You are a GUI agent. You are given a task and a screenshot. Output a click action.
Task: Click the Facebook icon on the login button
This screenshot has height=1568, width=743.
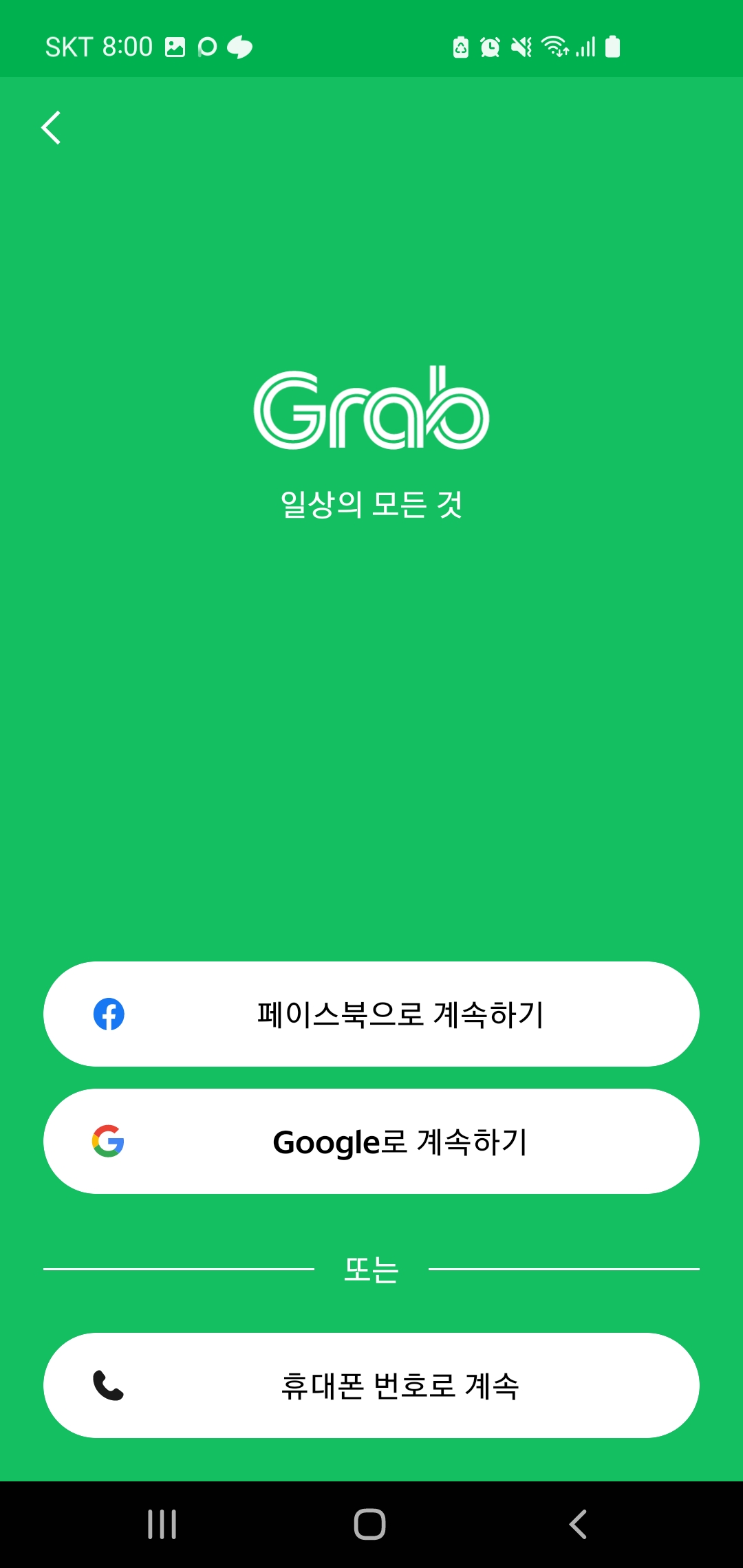pos(109,1014)
